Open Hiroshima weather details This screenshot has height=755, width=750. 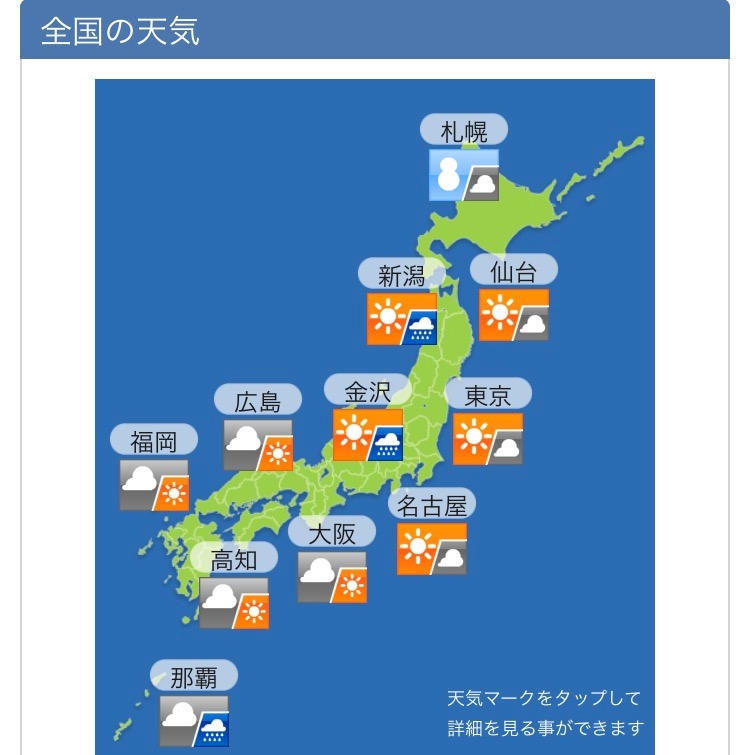click(258, 445)
